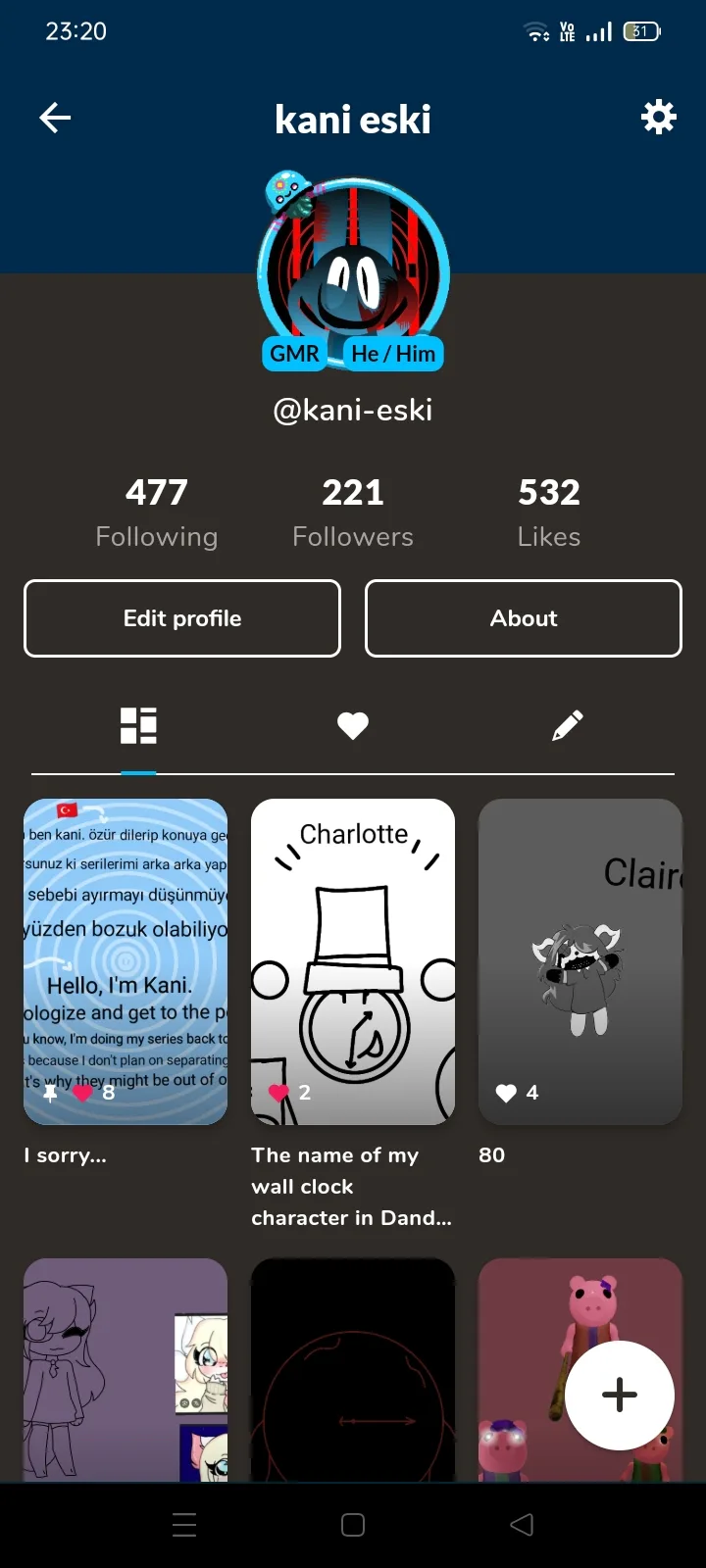Tap Edit profile button
This screenshot has width=706, height=1568.
[182, 618]
